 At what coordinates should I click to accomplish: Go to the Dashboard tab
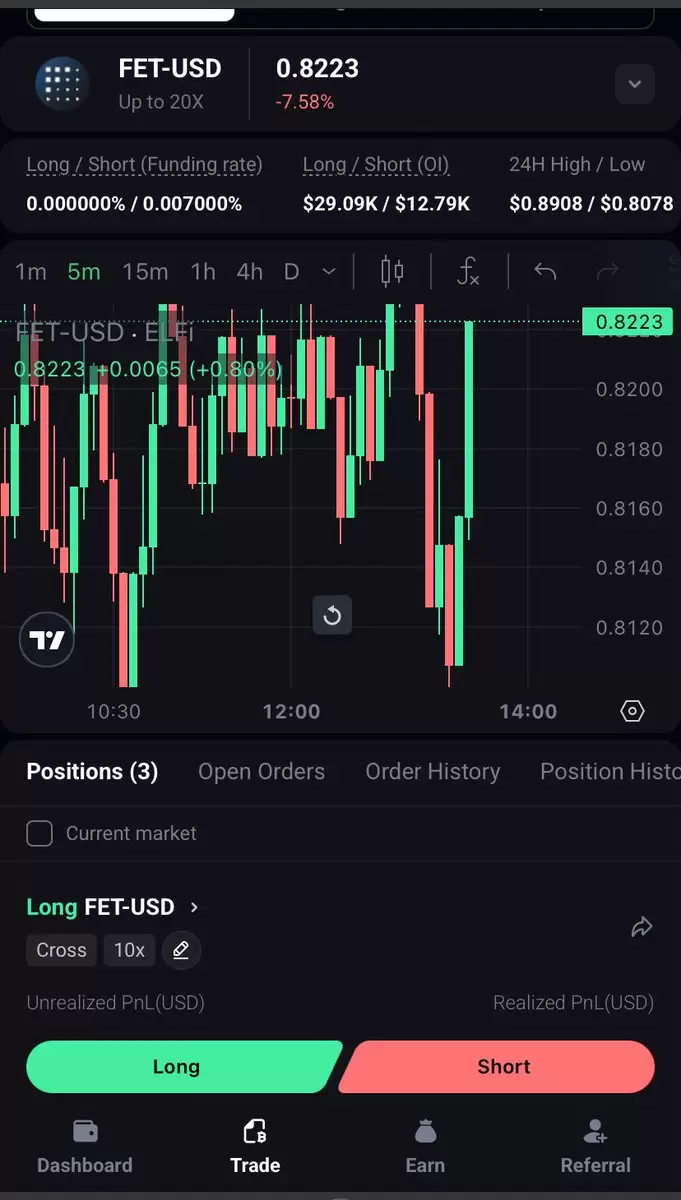coord(85,1146)
